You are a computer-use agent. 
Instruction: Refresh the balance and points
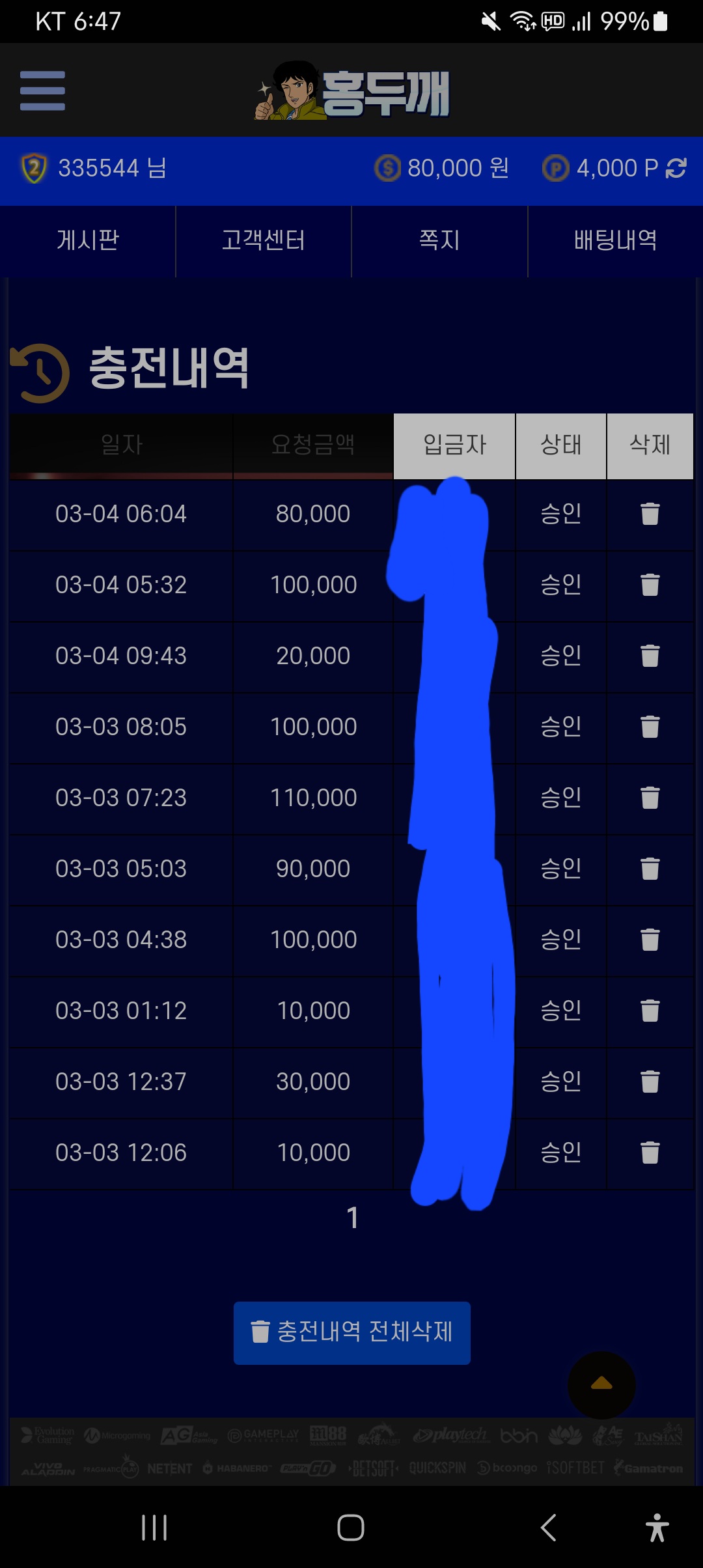click(676, 168)
